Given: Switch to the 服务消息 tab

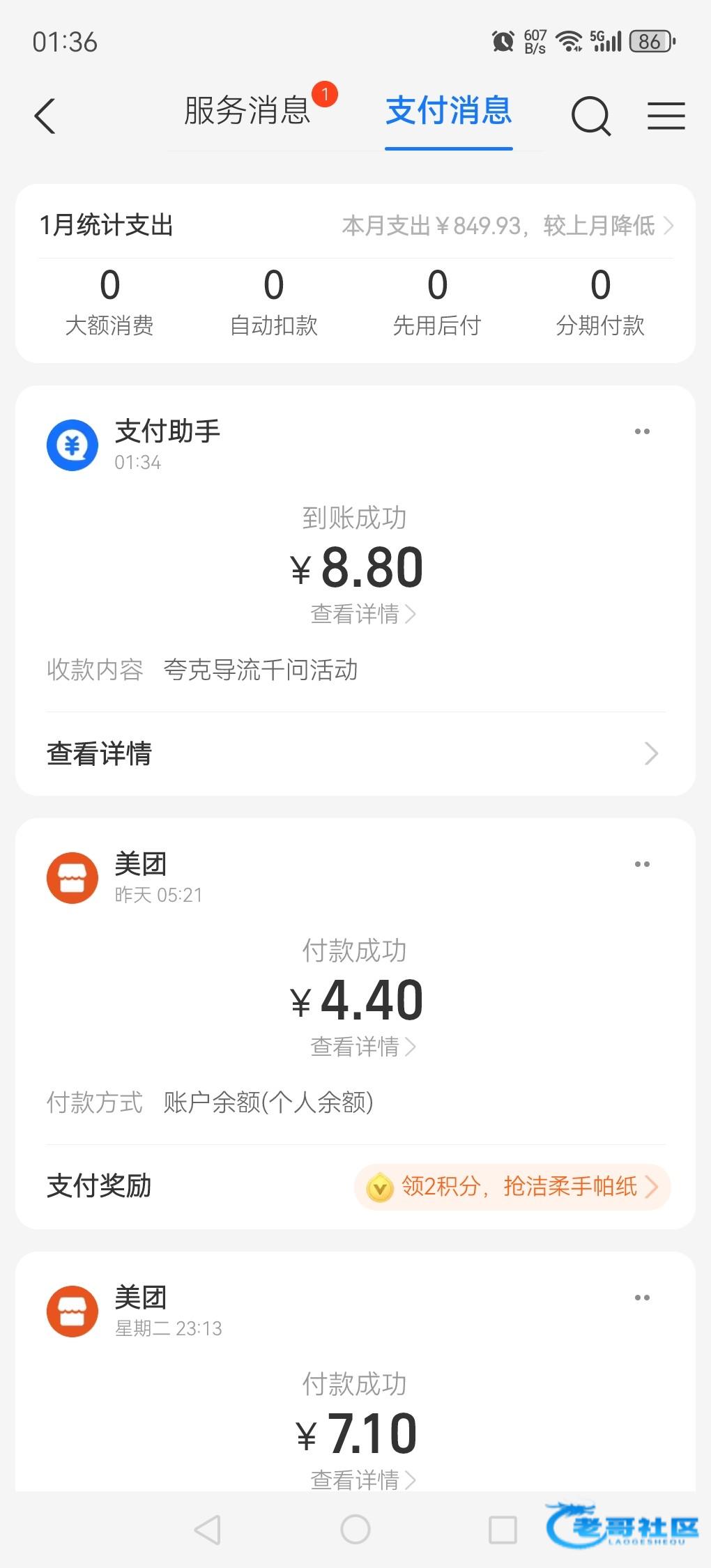Looking at the screenshot, I should (247, 112).
